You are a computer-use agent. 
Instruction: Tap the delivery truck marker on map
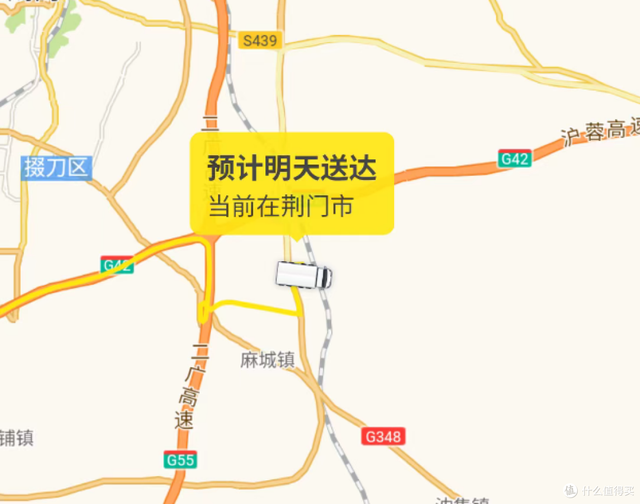tap(304, 275)
